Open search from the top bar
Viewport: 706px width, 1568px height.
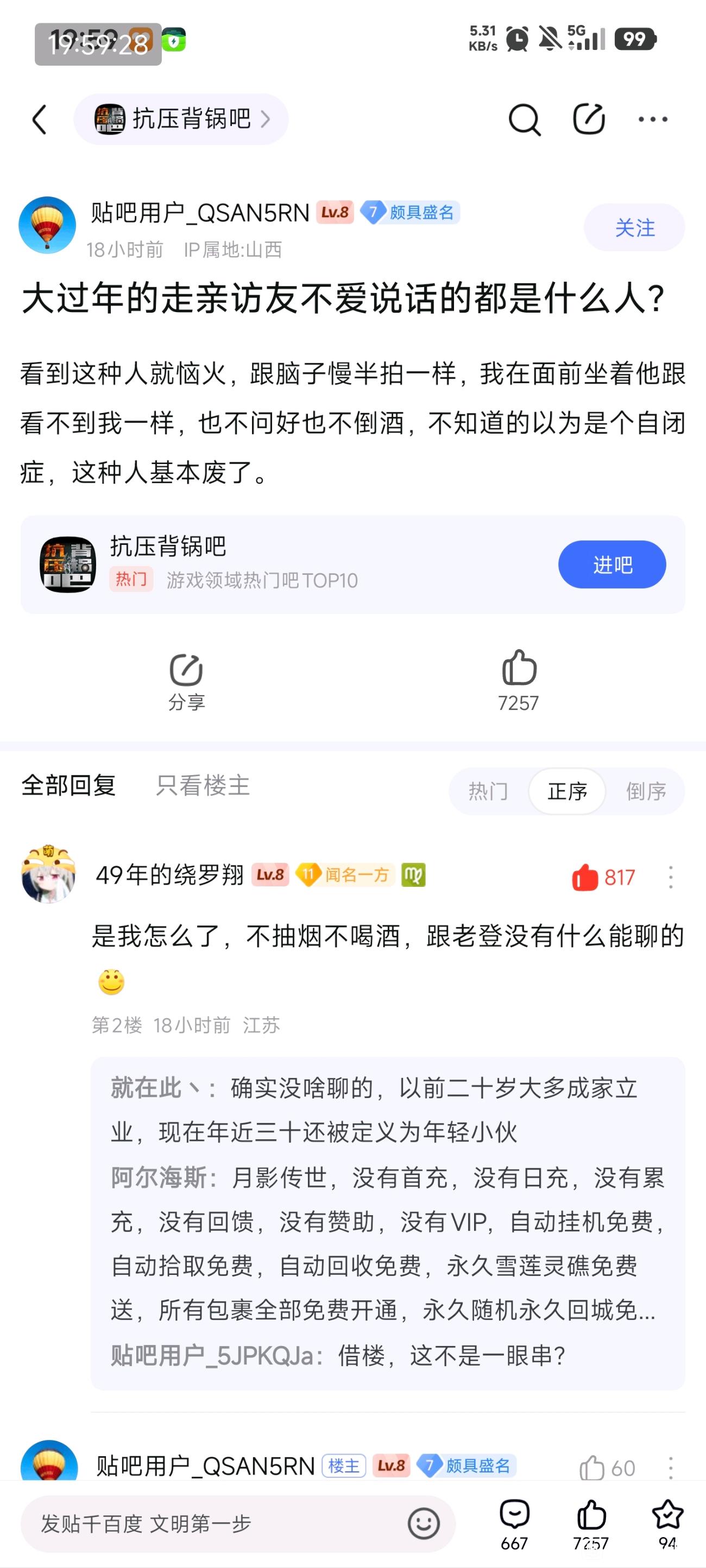(x=524, y=119)
